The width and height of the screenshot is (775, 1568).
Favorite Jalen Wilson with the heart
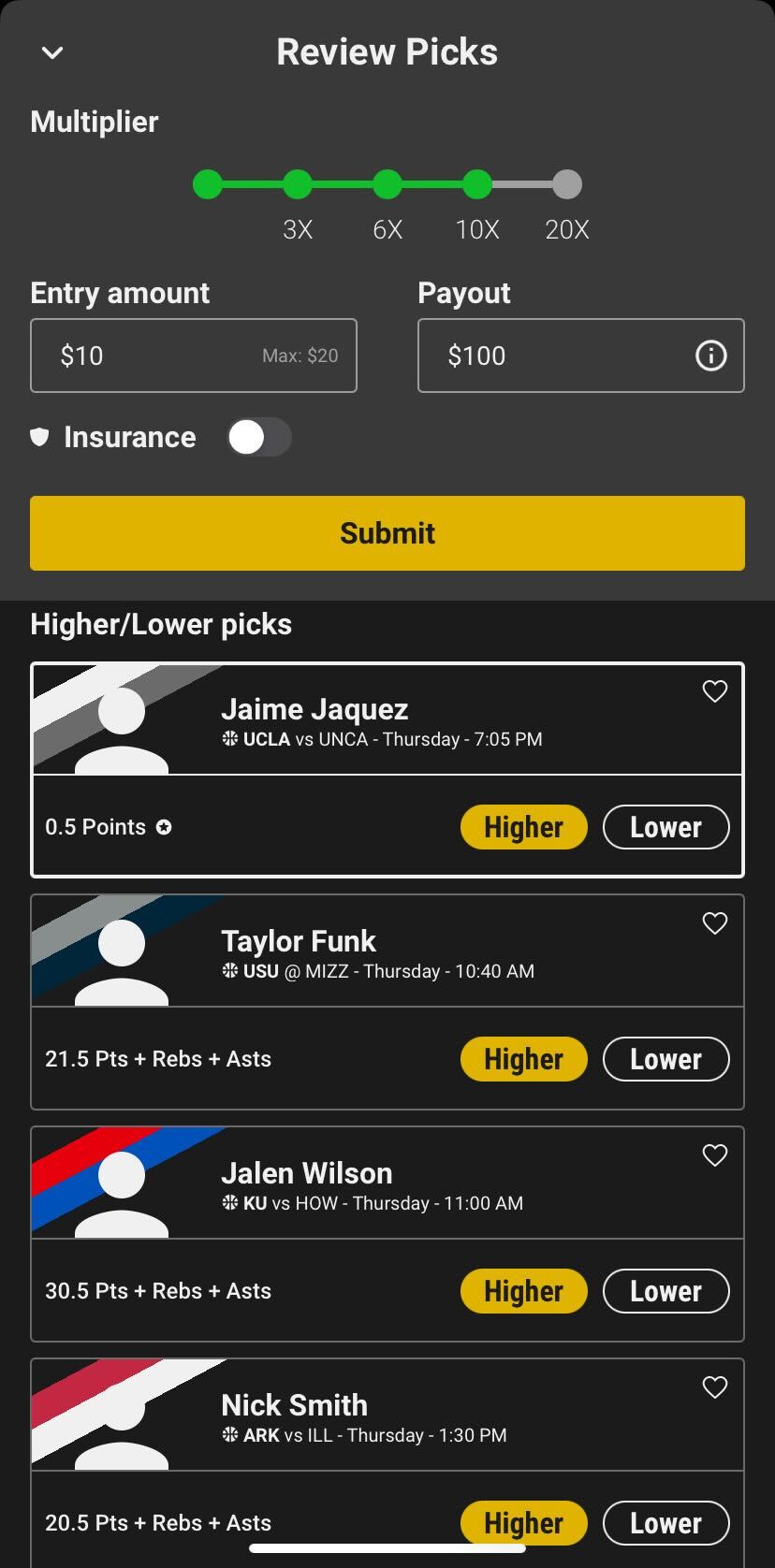tap(714, 1155)
